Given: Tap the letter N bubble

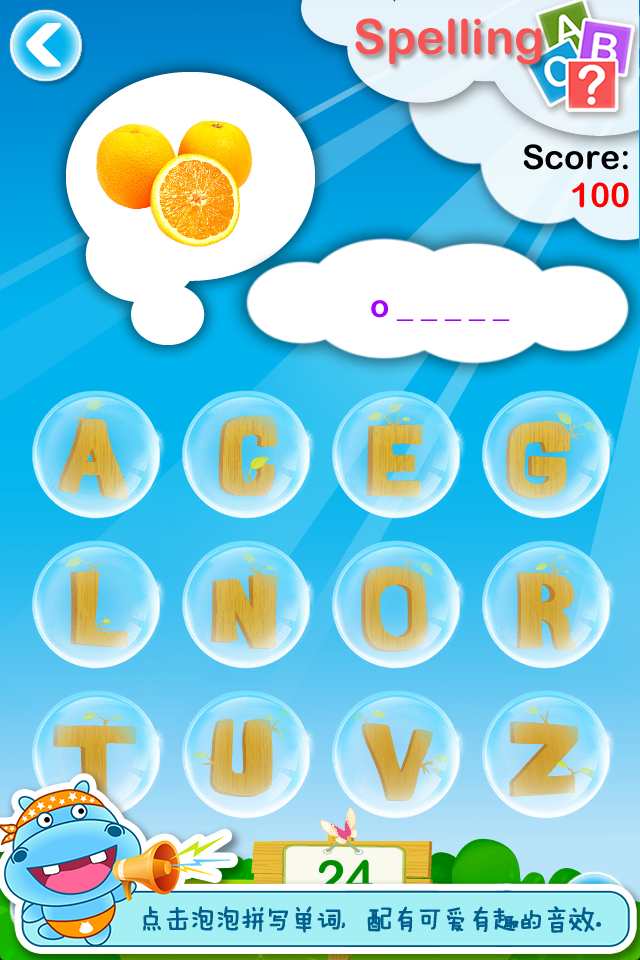Looking at the screenshot, I should pos(246,605).
